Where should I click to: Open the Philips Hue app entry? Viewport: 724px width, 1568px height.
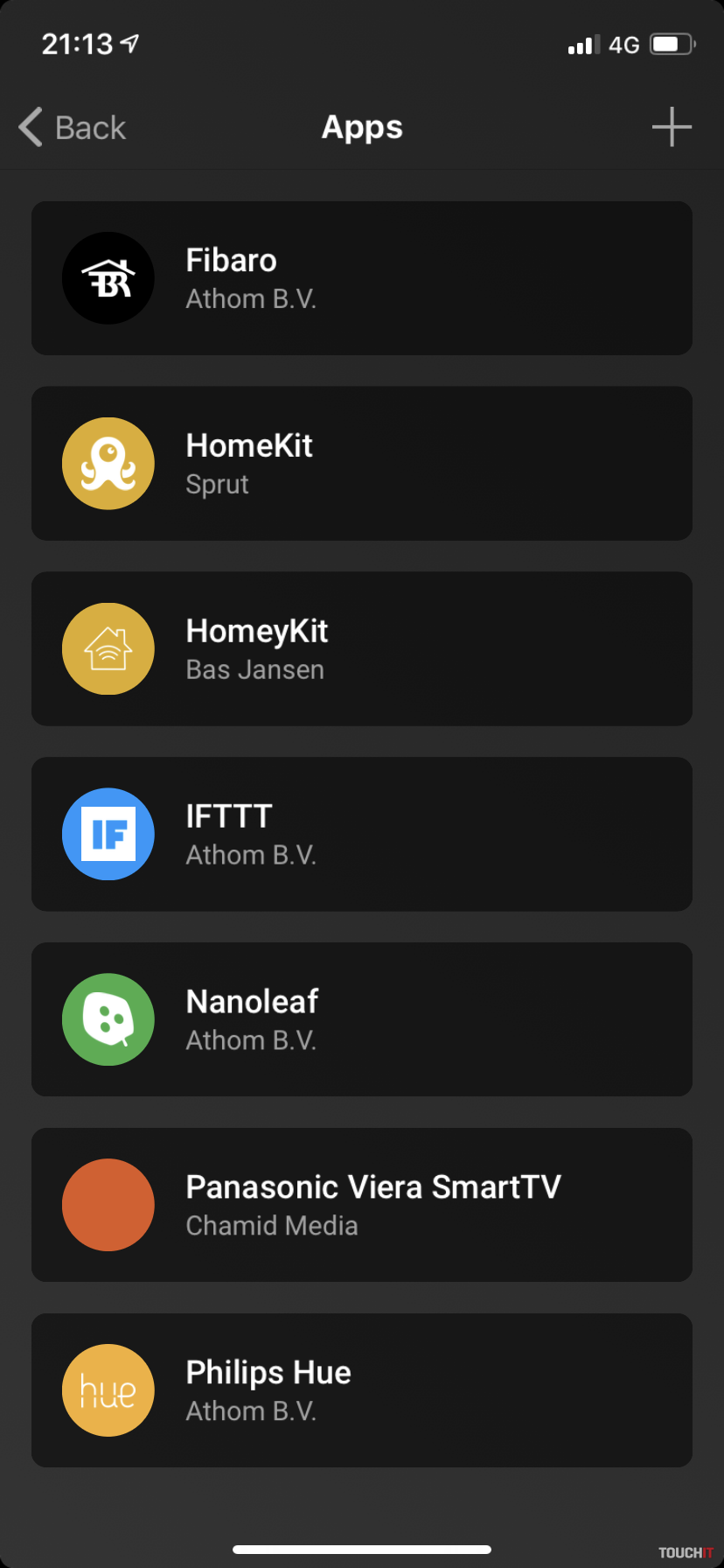tap(362, 1390)
